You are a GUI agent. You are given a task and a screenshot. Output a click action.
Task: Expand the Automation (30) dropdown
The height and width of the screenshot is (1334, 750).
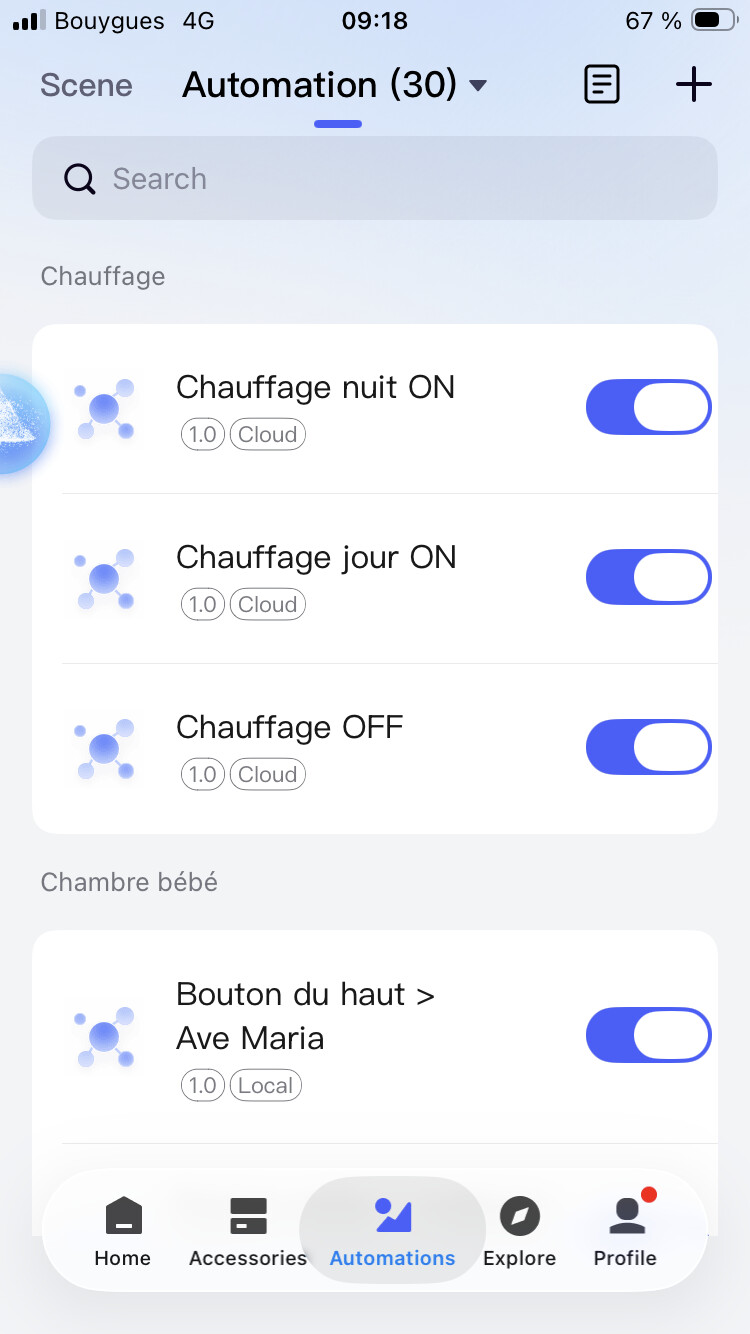point(478,86)
